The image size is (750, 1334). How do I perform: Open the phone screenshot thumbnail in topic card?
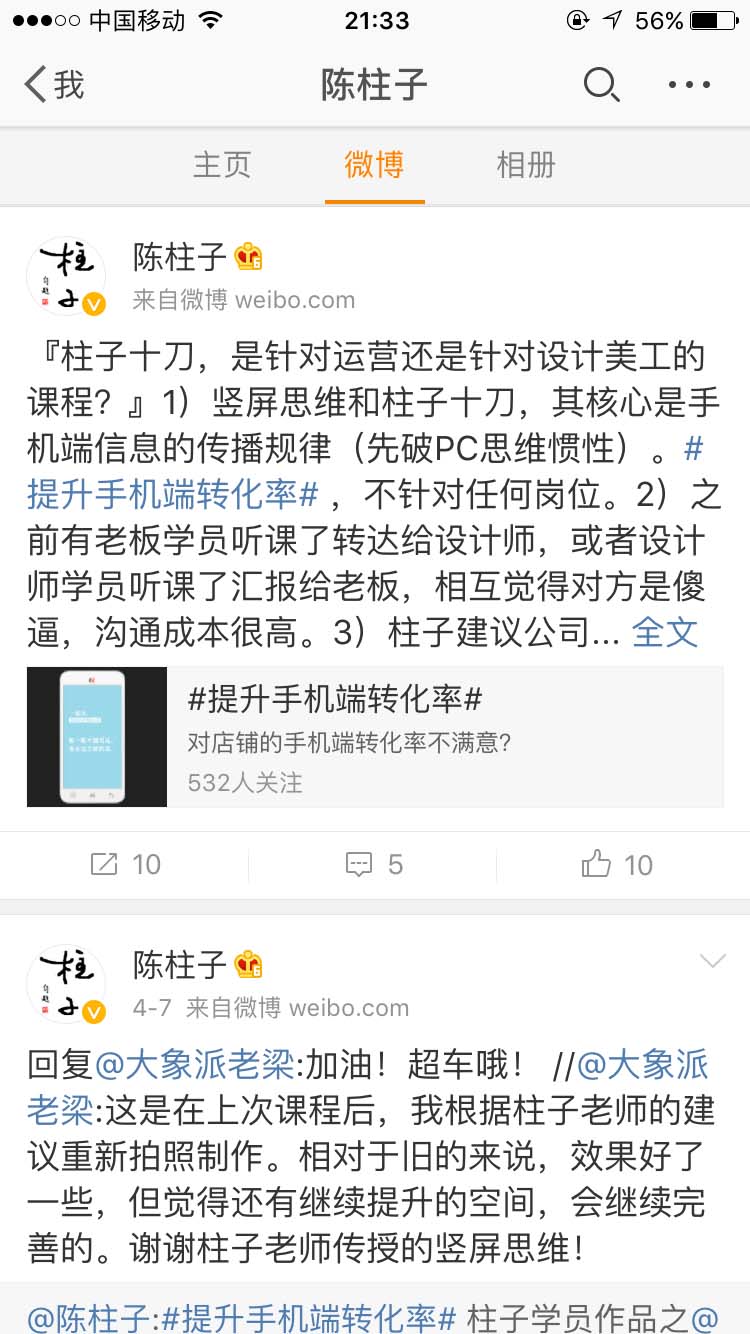coord(96,737)
